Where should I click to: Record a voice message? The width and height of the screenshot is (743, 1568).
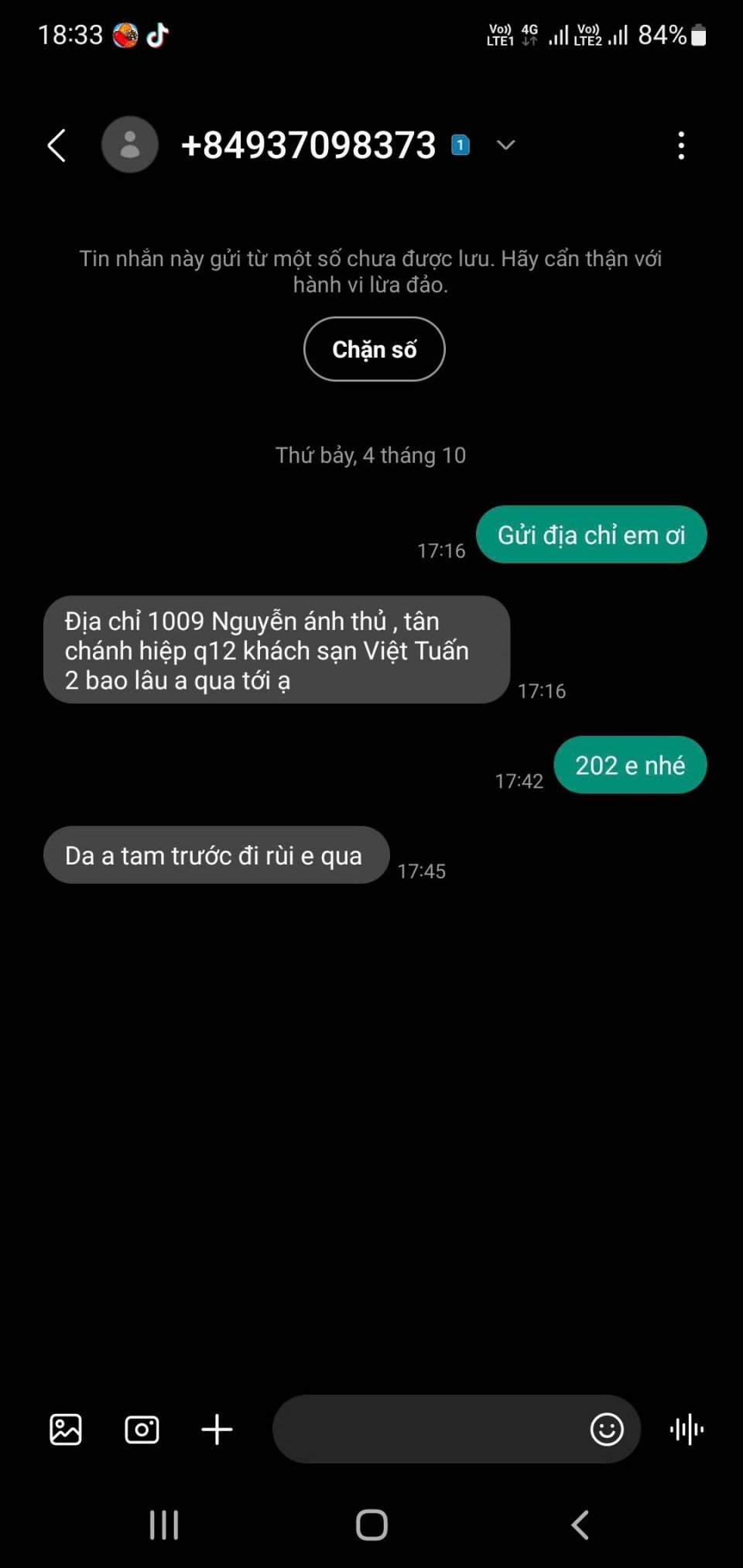pyautogui.click(x=687, y=1429)
